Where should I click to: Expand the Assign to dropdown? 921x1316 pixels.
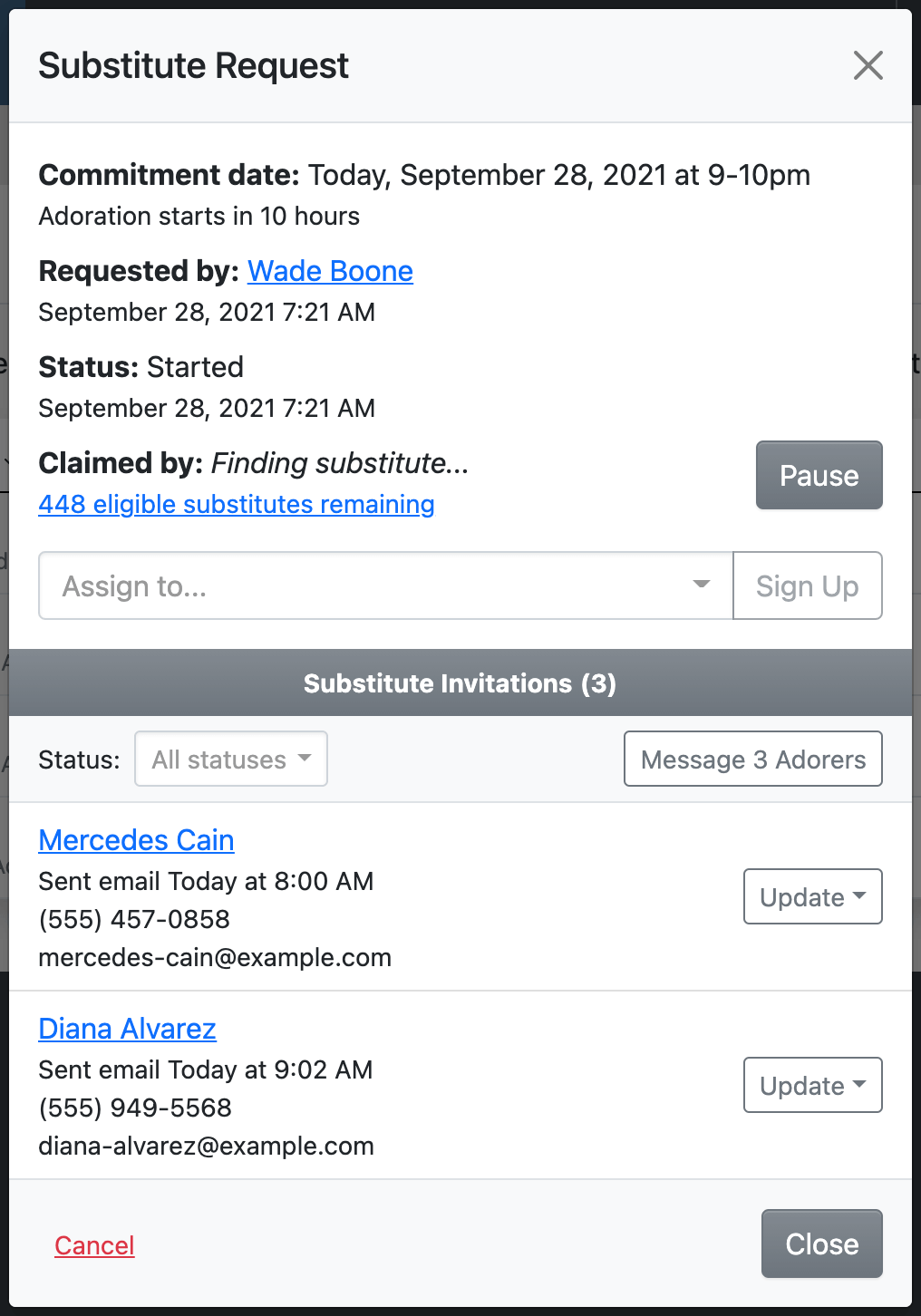pyautogui.click(x=385, y=586)
